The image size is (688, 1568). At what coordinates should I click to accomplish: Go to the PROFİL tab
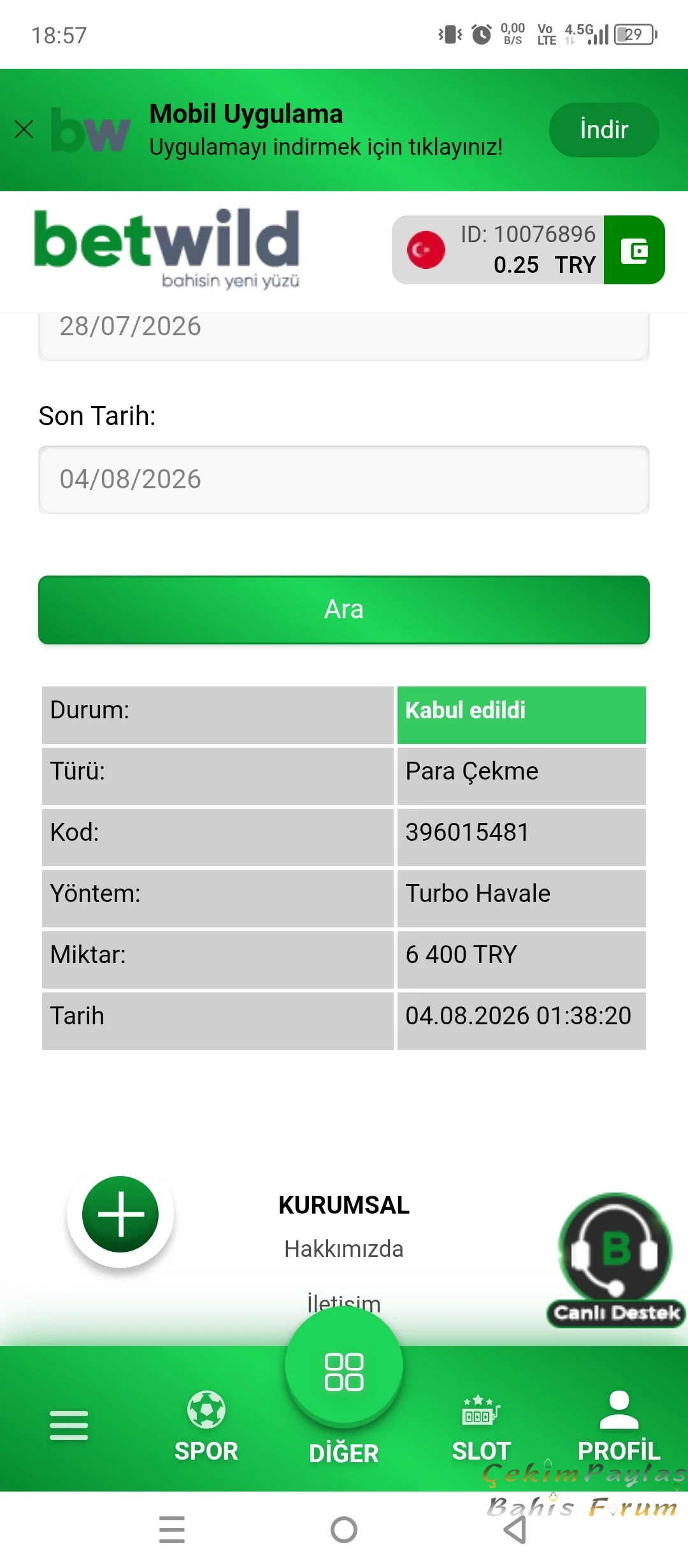(619, 1426)
